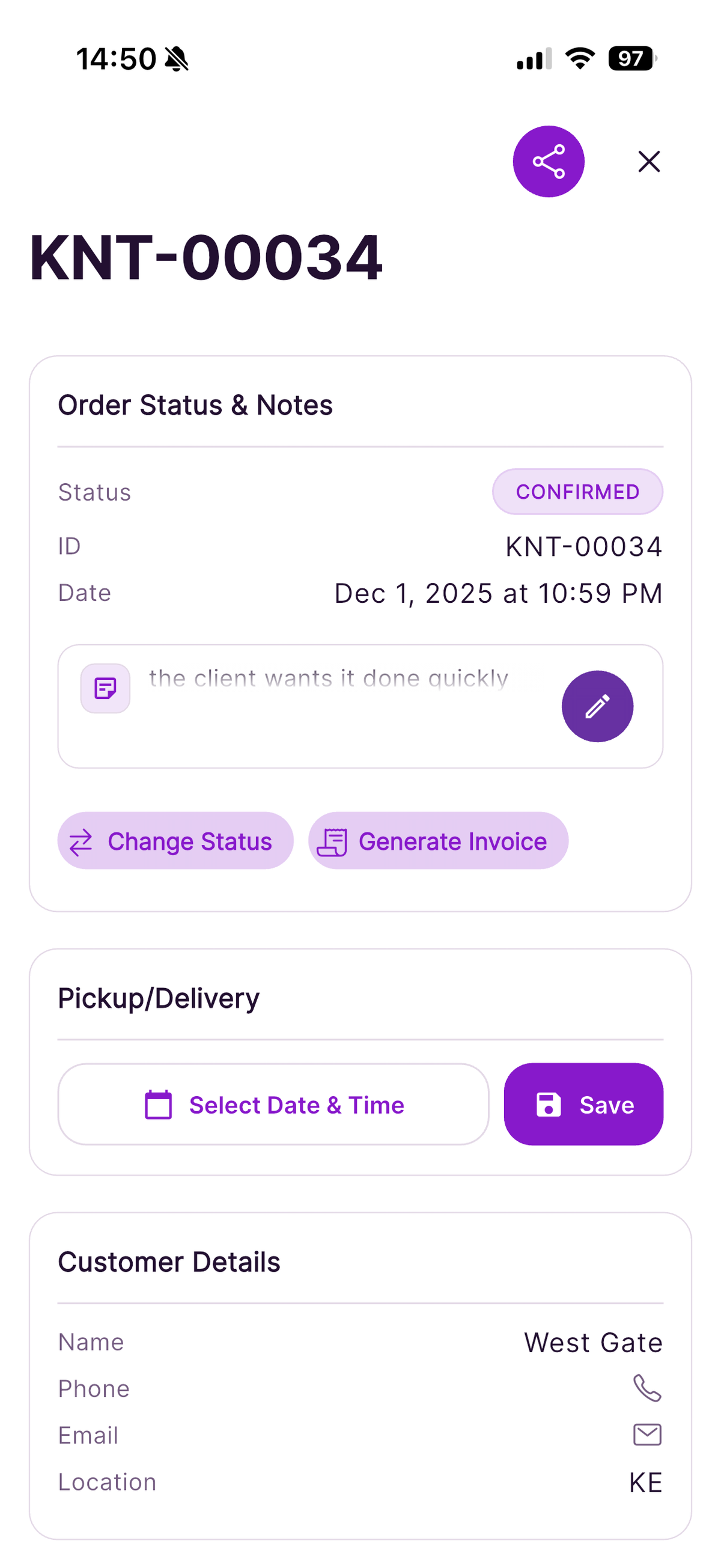The height and width of the screenshot is (1568, 721).
Task: Change the order status via Change Status
Action: [175, 841]
